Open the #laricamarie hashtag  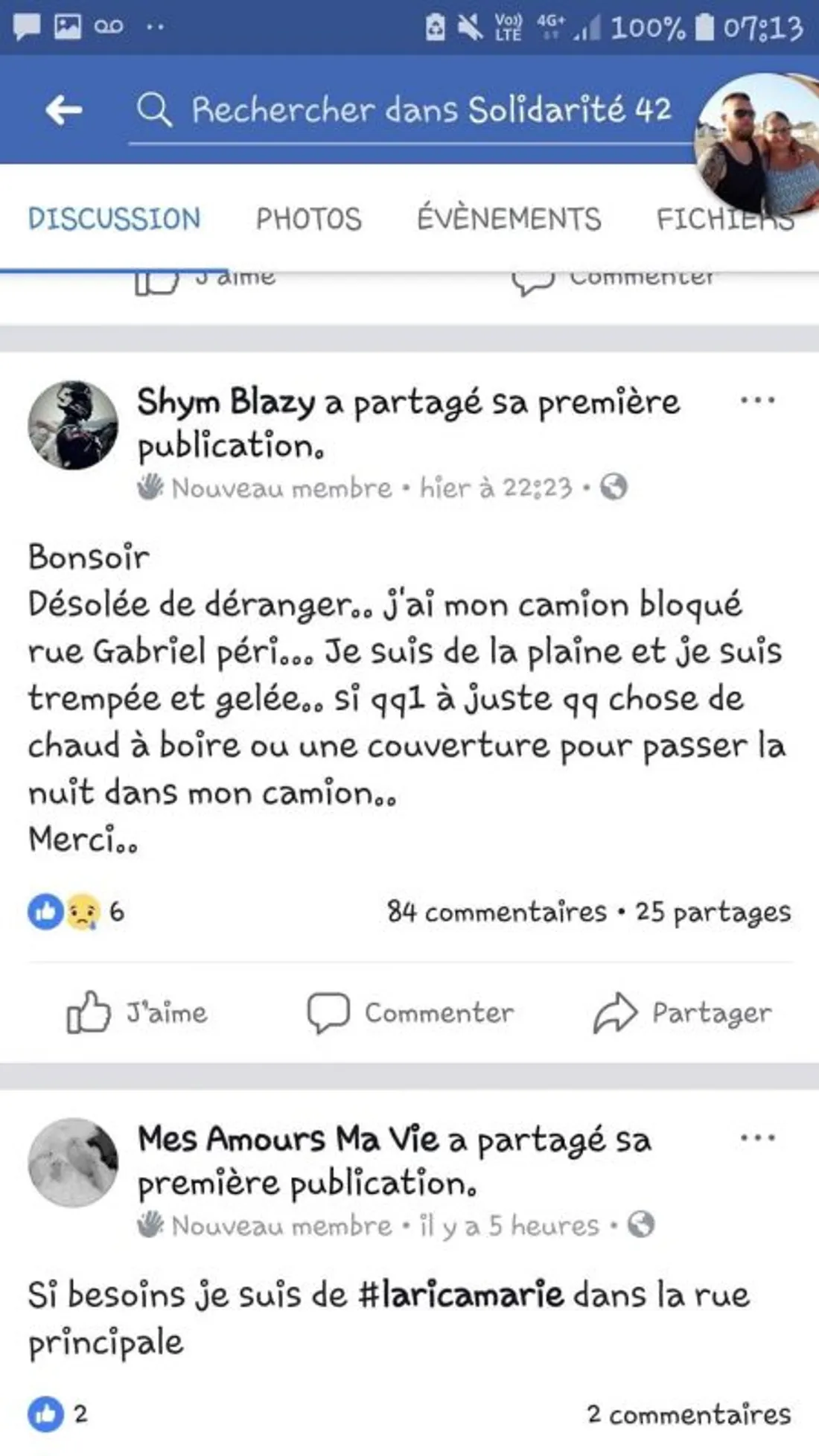tap(461, 1294)
